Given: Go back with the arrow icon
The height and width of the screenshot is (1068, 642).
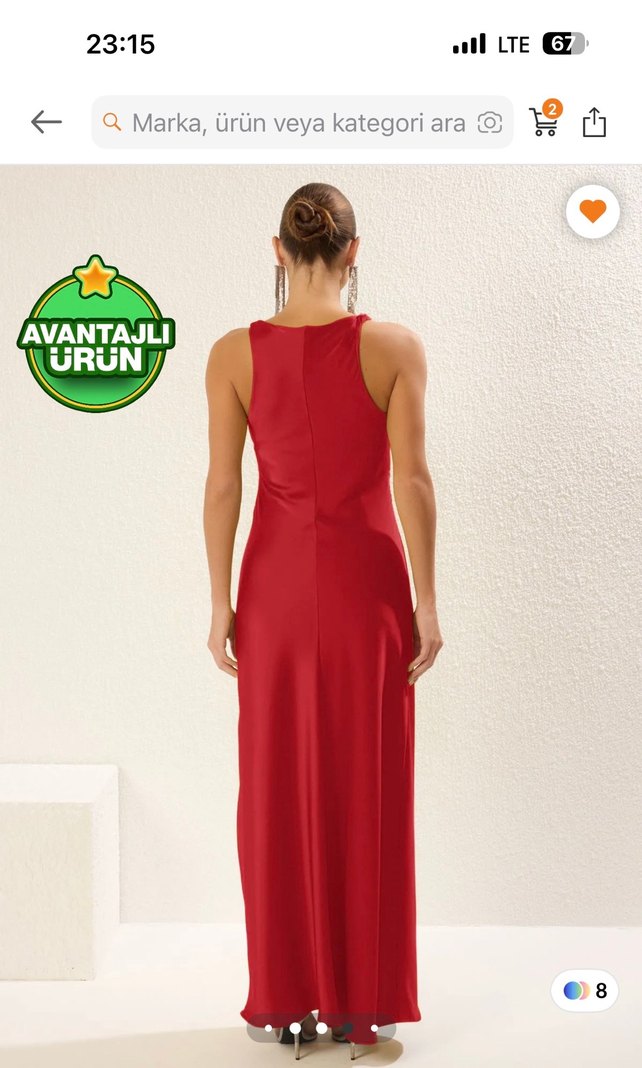Looking at the screenshot, I should click(x=46, y=123).
